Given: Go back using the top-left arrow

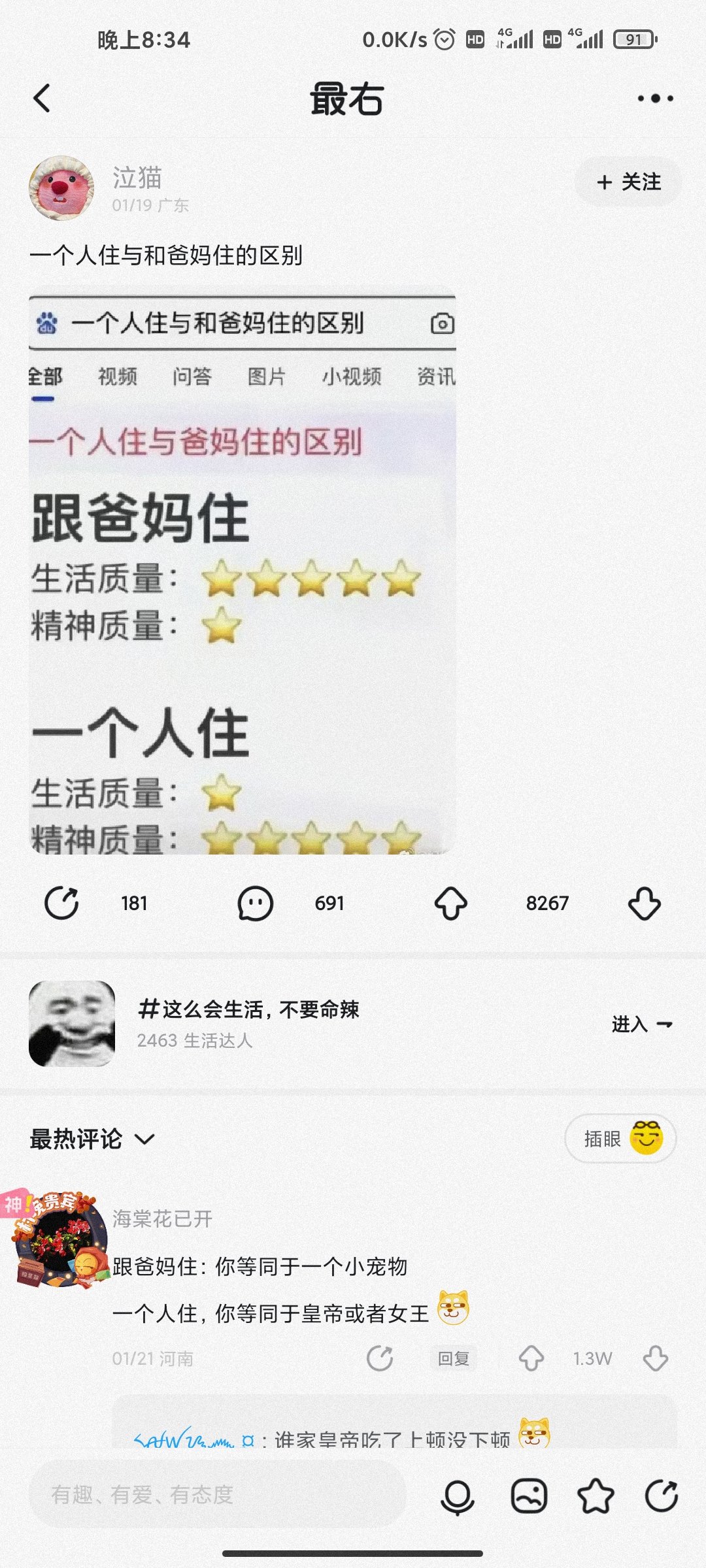Looking at the screenshot, I should (x=42, y=99).
